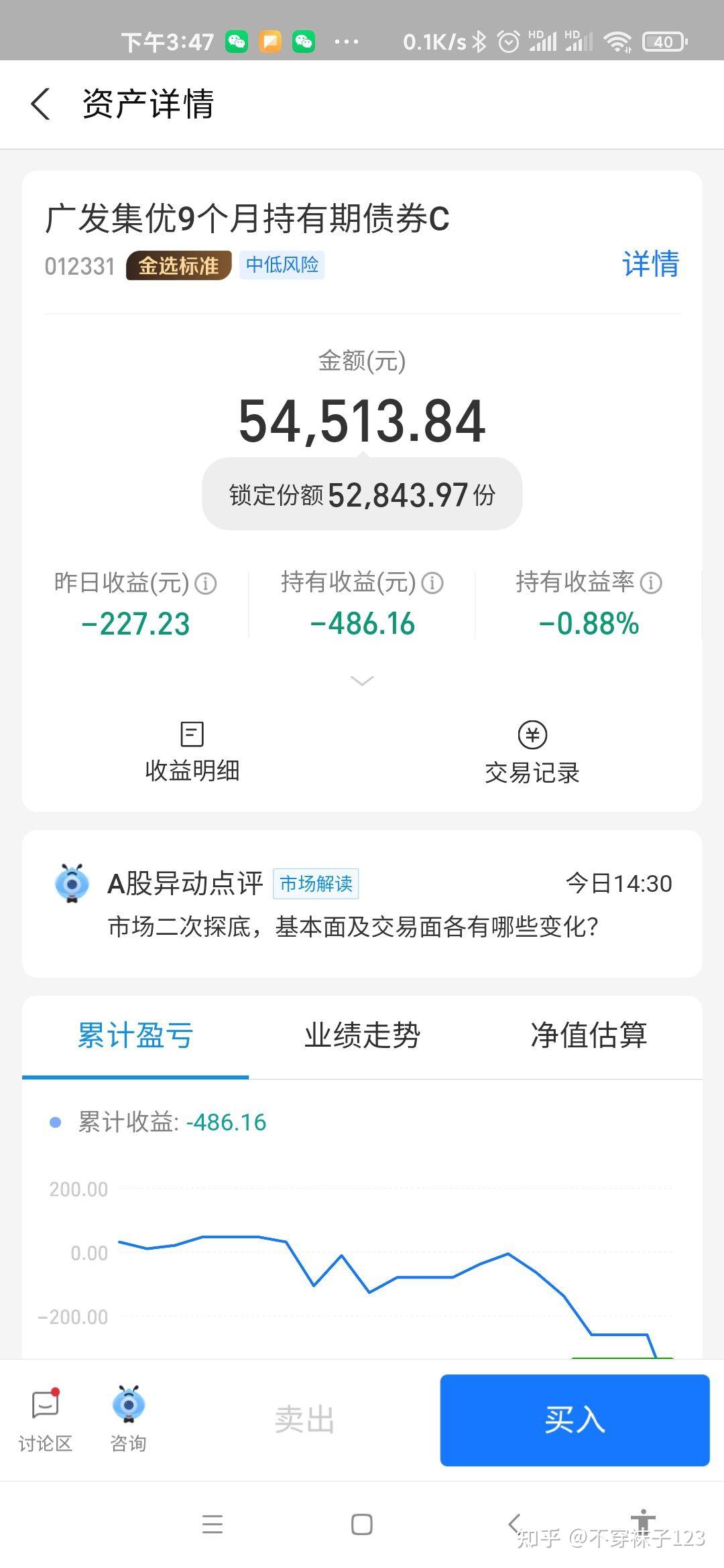Expand more earnings details chevron

pyautogui.click(x=362, y=681)
